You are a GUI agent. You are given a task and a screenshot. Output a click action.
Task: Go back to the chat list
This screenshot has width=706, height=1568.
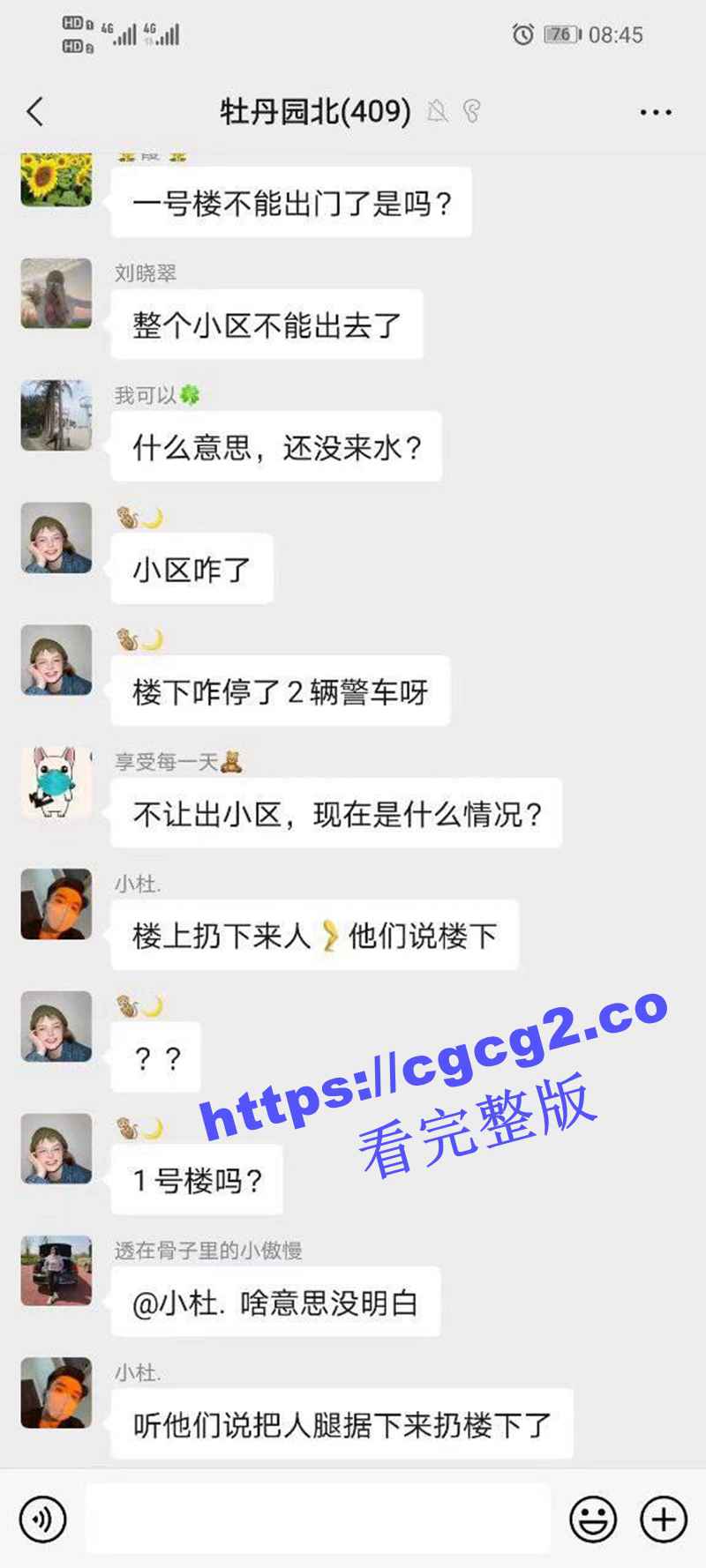35,112
